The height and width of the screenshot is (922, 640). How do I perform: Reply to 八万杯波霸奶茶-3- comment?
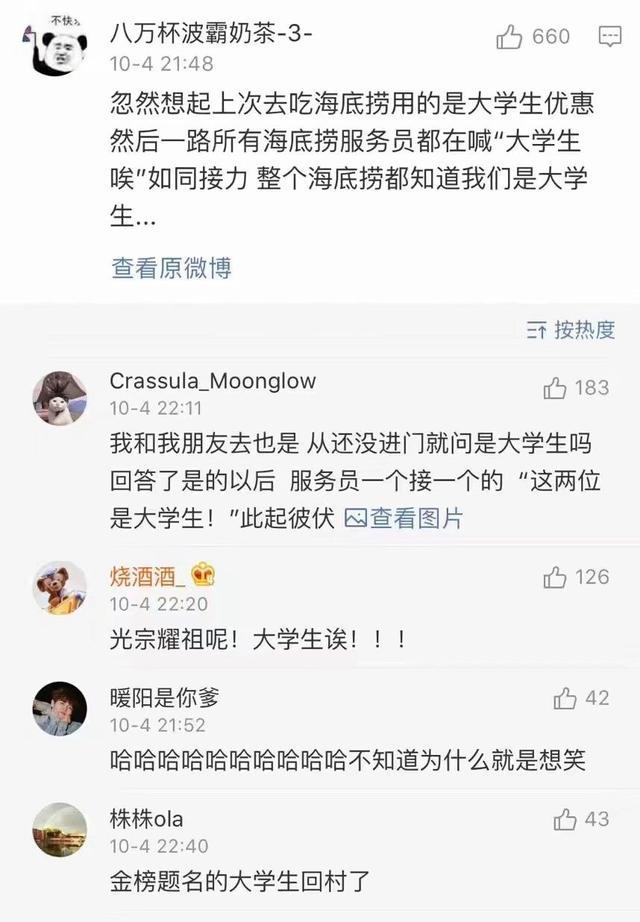pyautogui.click(x=609, y=37)
